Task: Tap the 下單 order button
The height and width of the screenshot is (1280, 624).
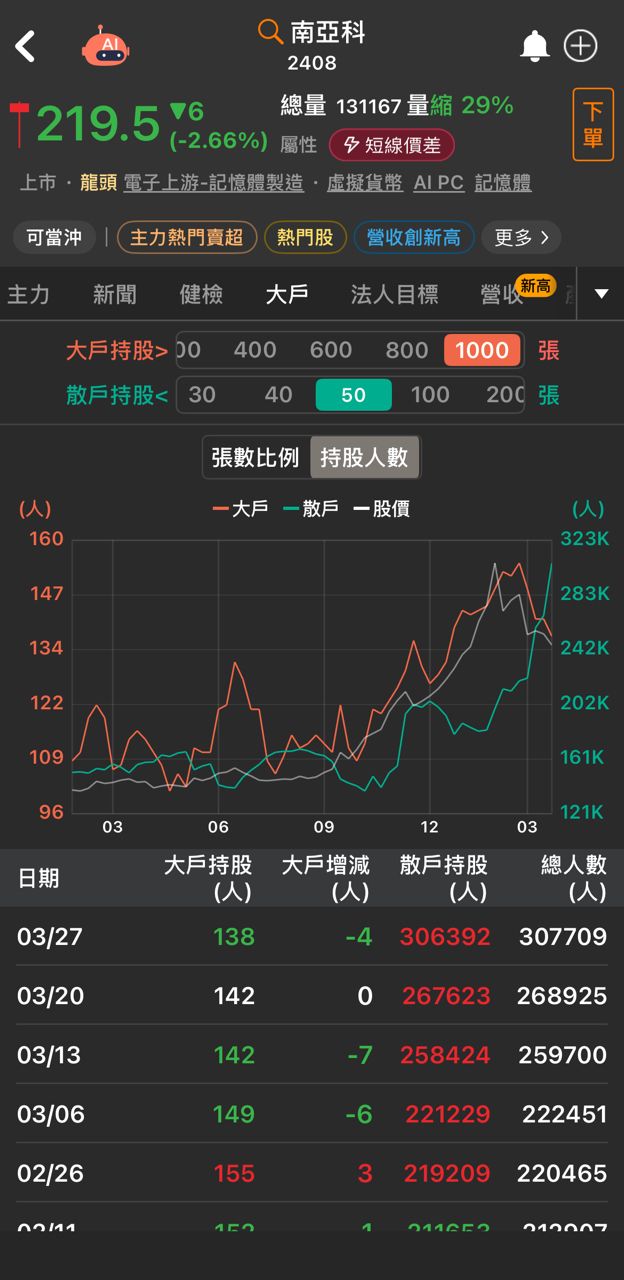Action: (x=592, y=125)
